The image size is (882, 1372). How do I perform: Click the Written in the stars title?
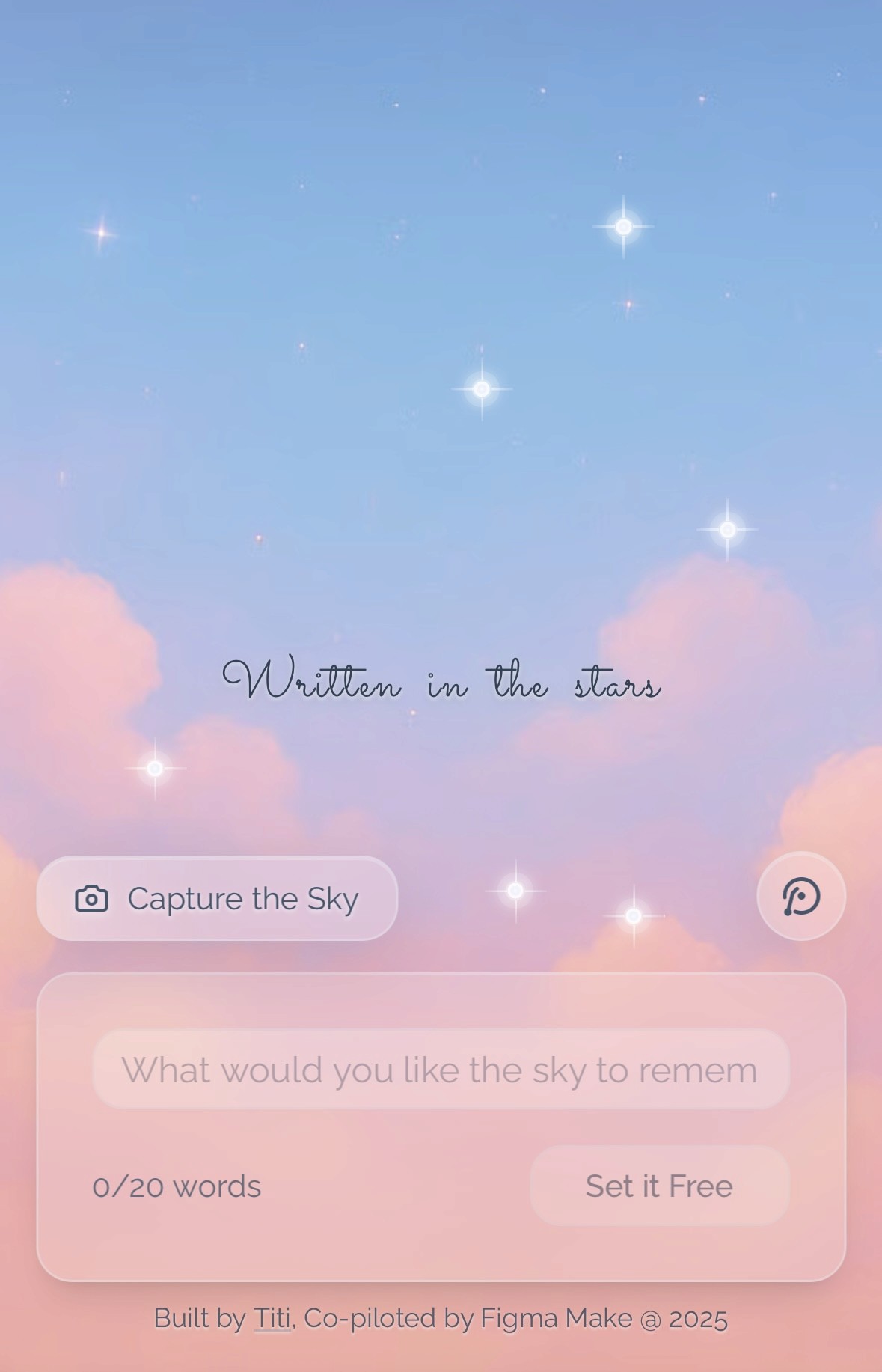pyautogui.click(x=441, y=681)
